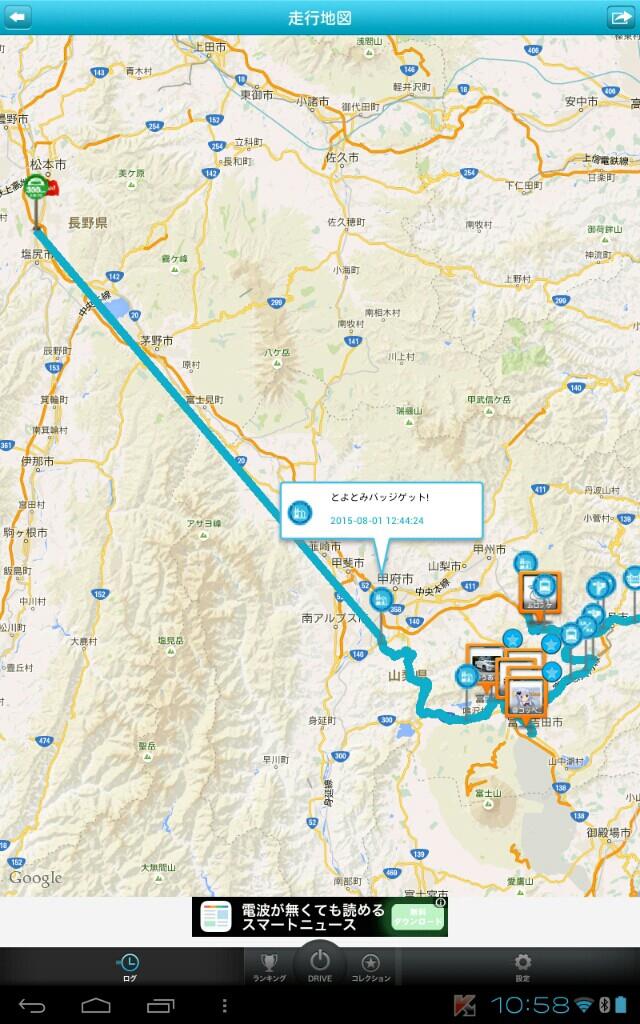Share the driving map
The height and width of the screenshot is (1024, 640).
(x=620, y=17)
